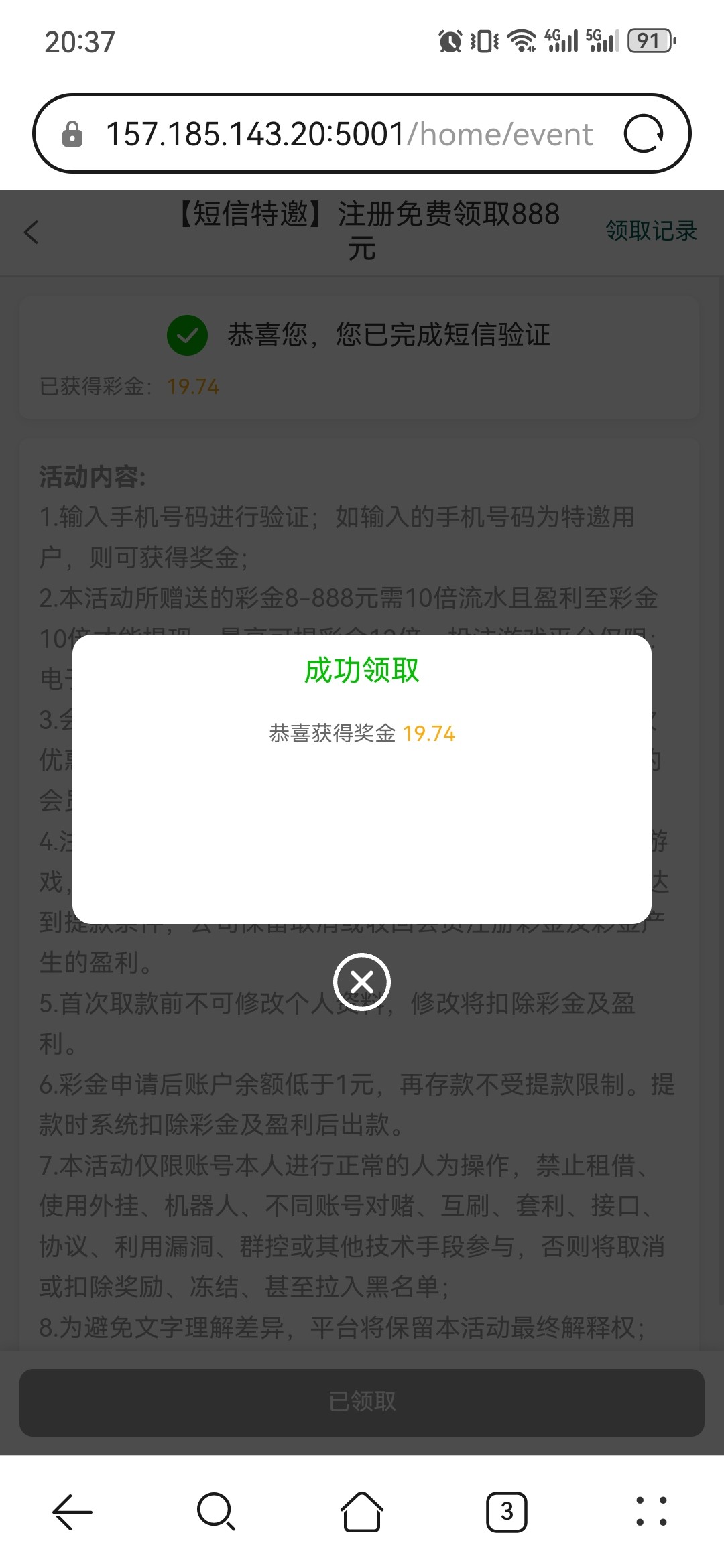Close the 成功领取 popup with the X button
This screenshot has width=724, height=1568.
(362, 982)
